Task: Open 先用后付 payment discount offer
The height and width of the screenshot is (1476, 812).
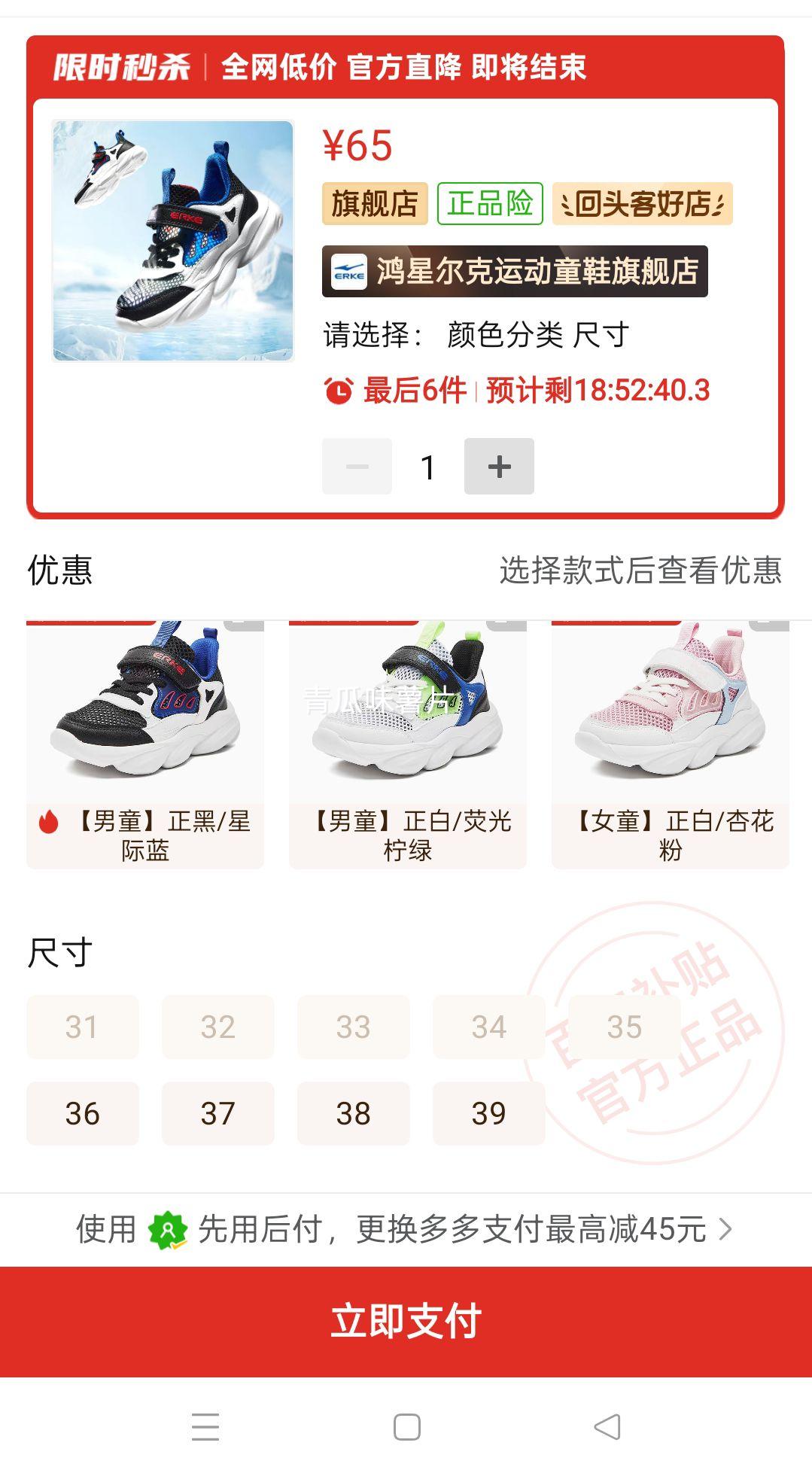Action: tap(406, 1229)
